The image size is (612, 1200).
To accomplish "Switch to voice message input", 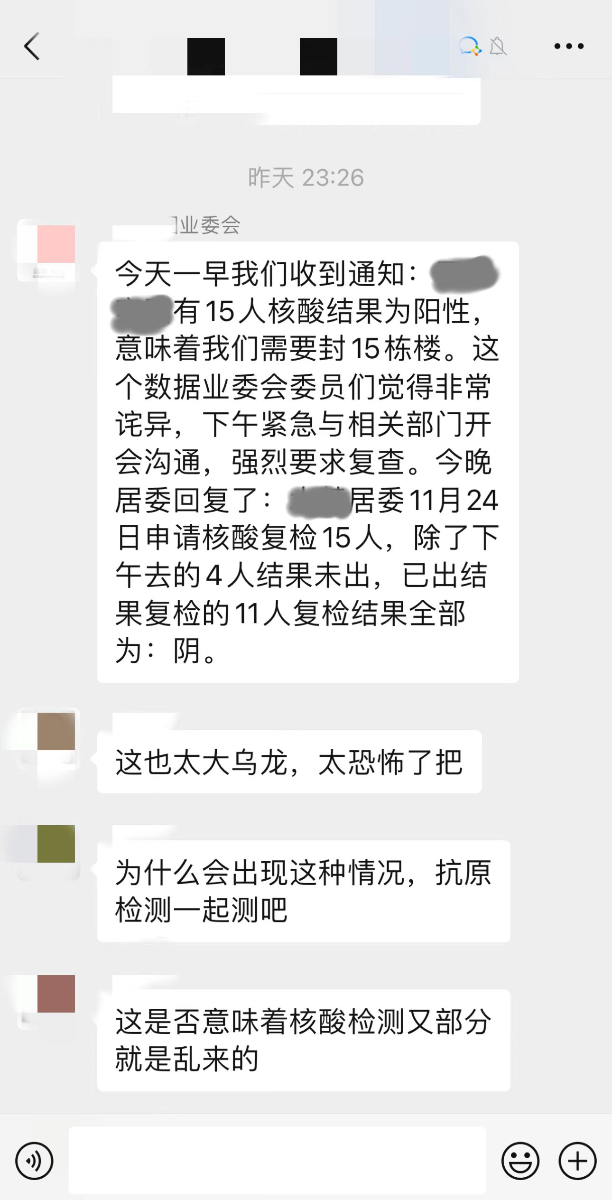I will point(35,1160).
